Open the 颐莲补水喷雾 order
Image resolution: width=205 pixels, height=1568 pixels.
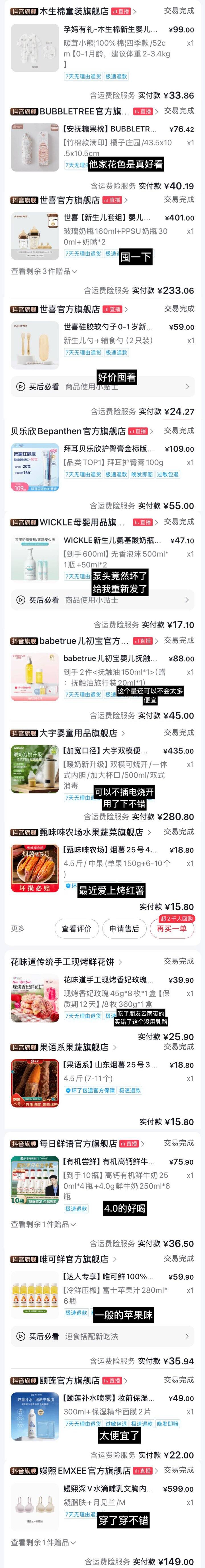[110, 1398]
